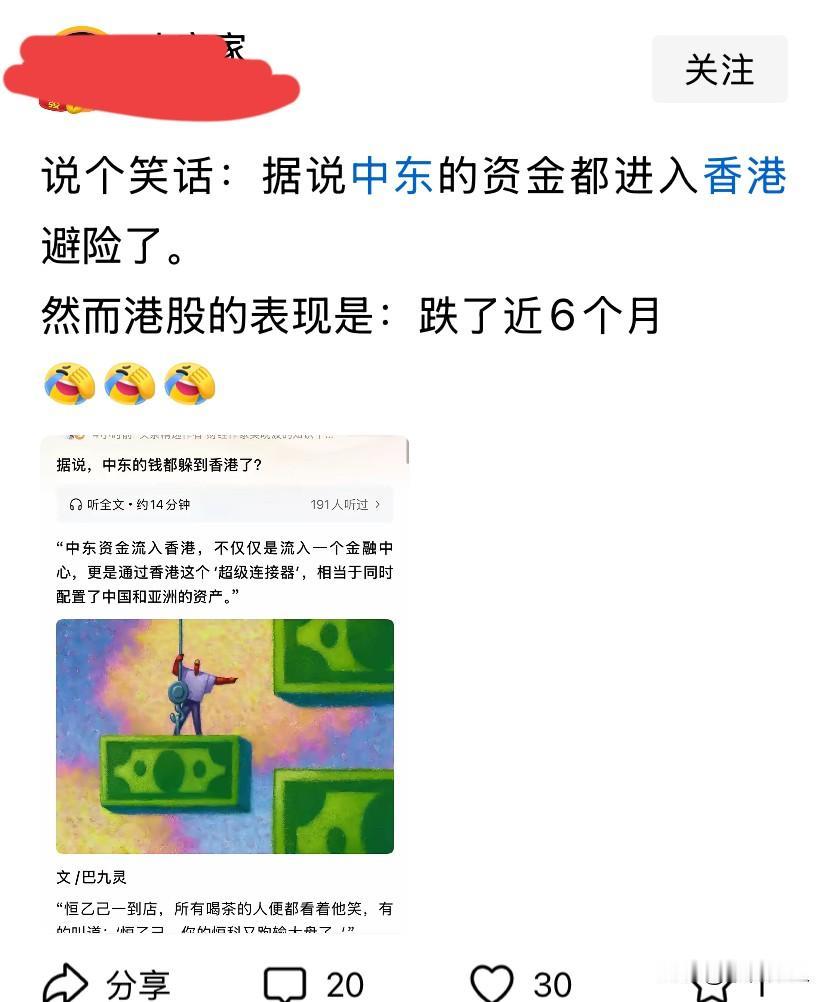Image resolution: width=828 pixels, height=1002 pixels.
Task: Tap the second laughing emoji in the post
Action: [130, 383]
